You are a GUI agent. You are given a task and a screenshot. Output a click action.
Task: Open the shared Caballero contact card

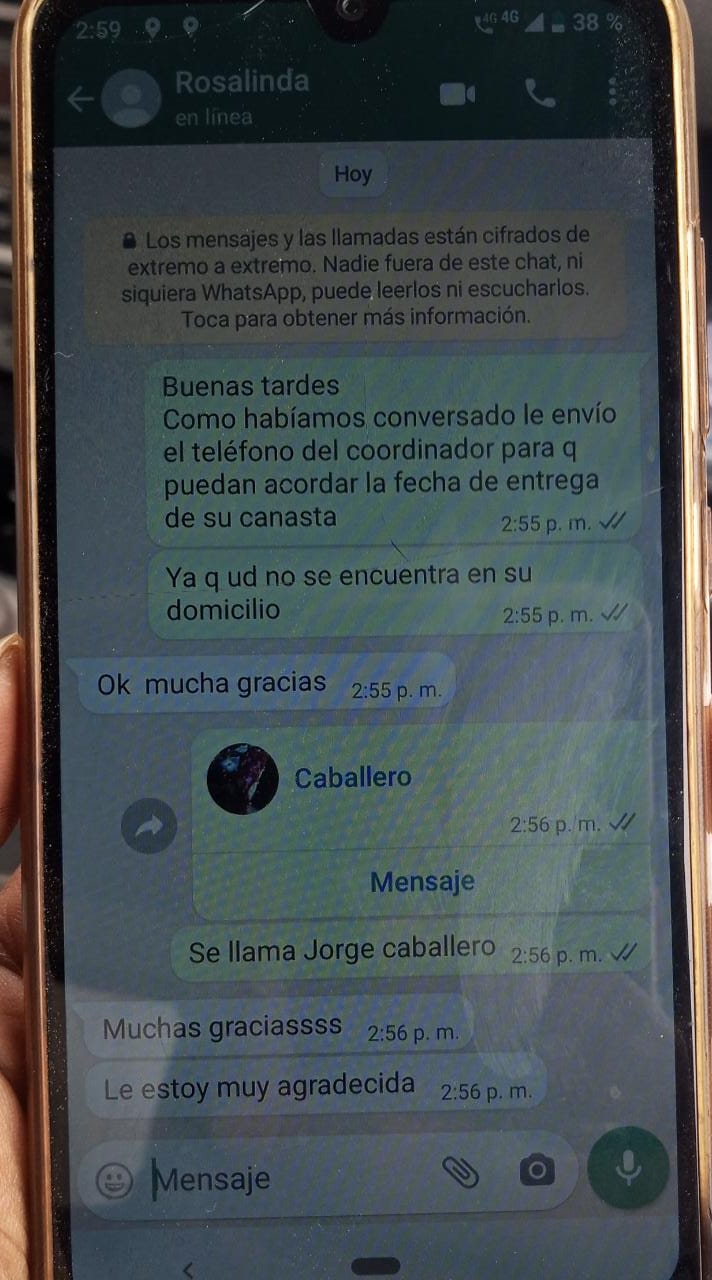(x=418, y=790)
